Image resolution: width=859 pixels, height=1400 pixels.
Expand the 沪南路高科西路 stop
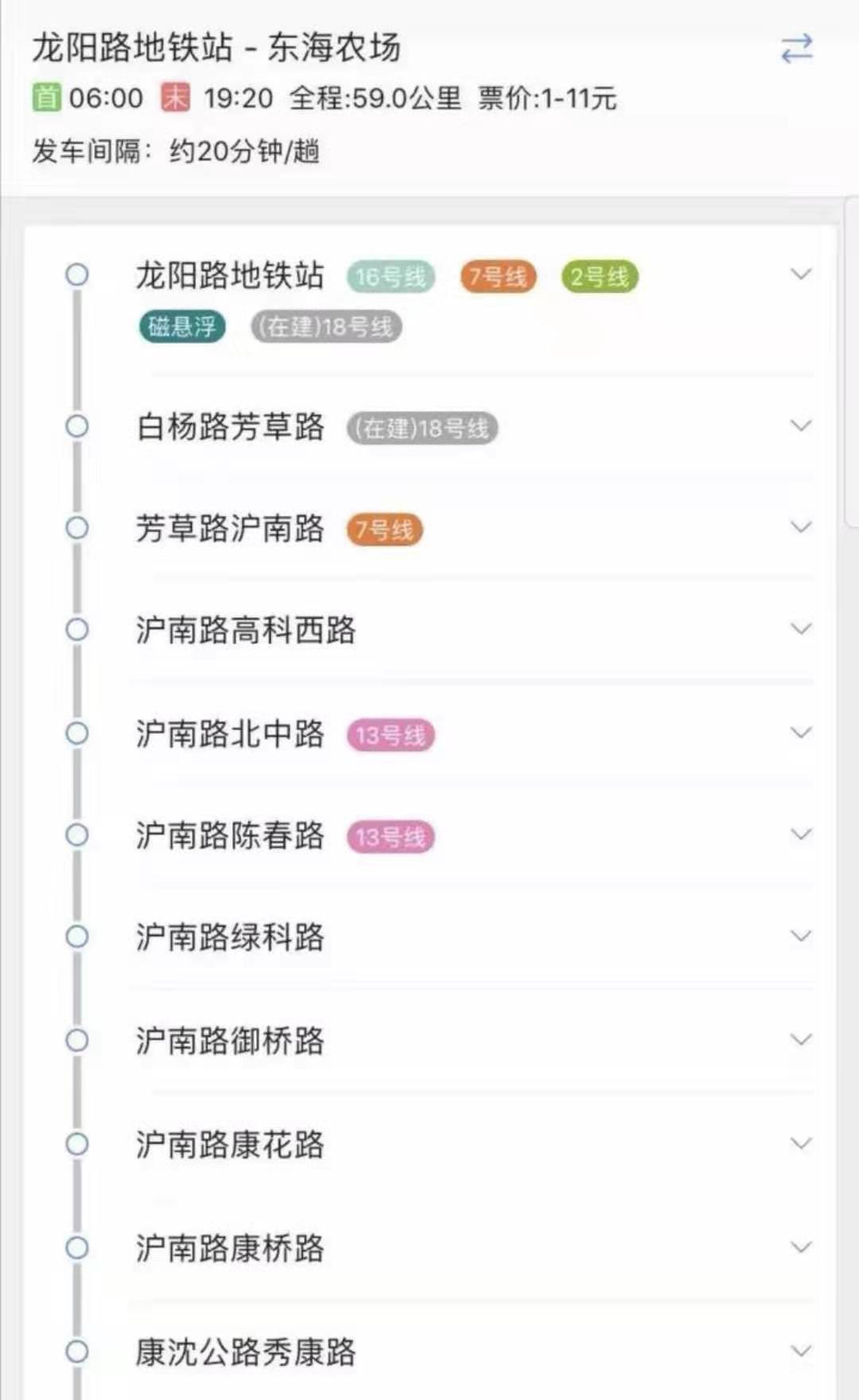click(x=800, y=629)
